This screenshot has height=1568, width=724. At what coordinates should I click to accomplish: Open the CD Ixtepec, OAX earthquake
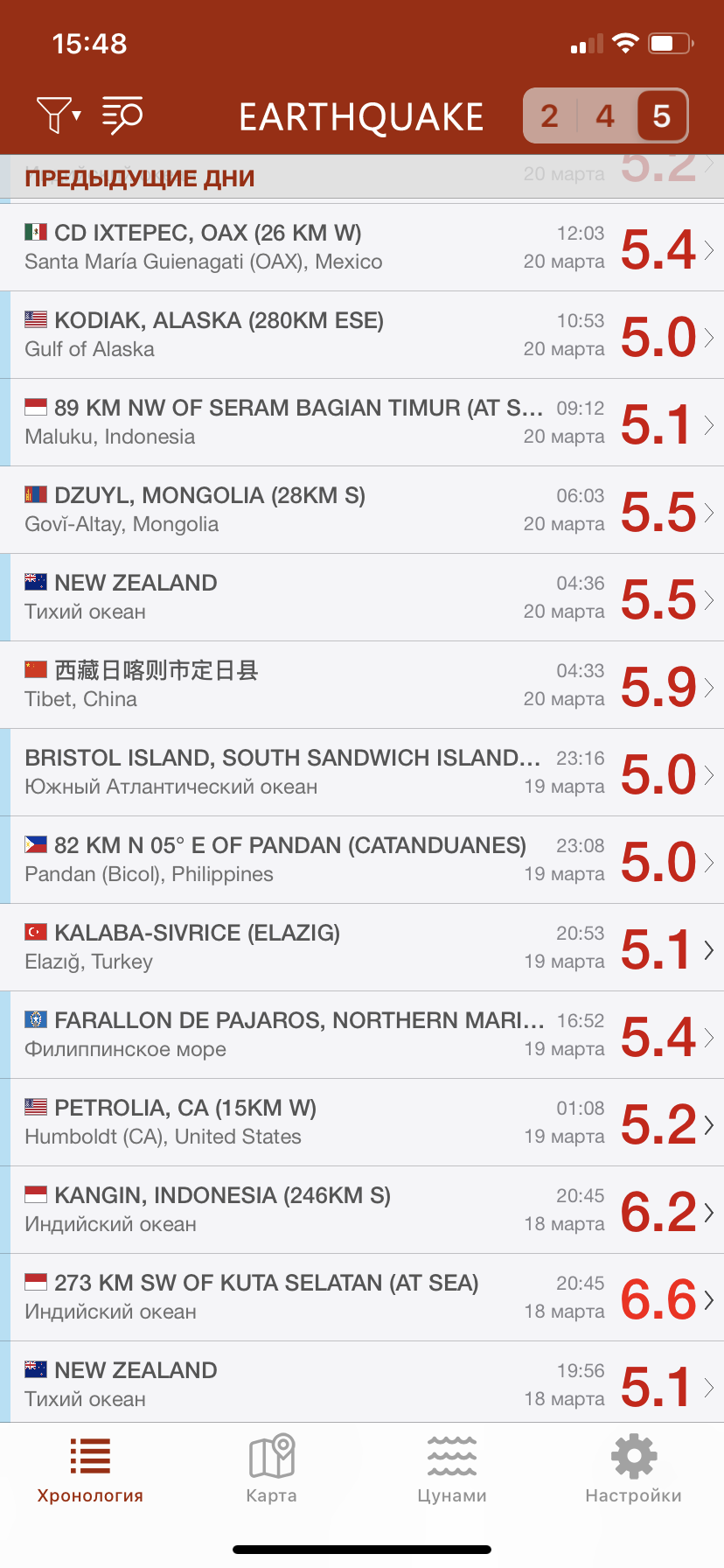pyautogui.click(x=362, y=248)
